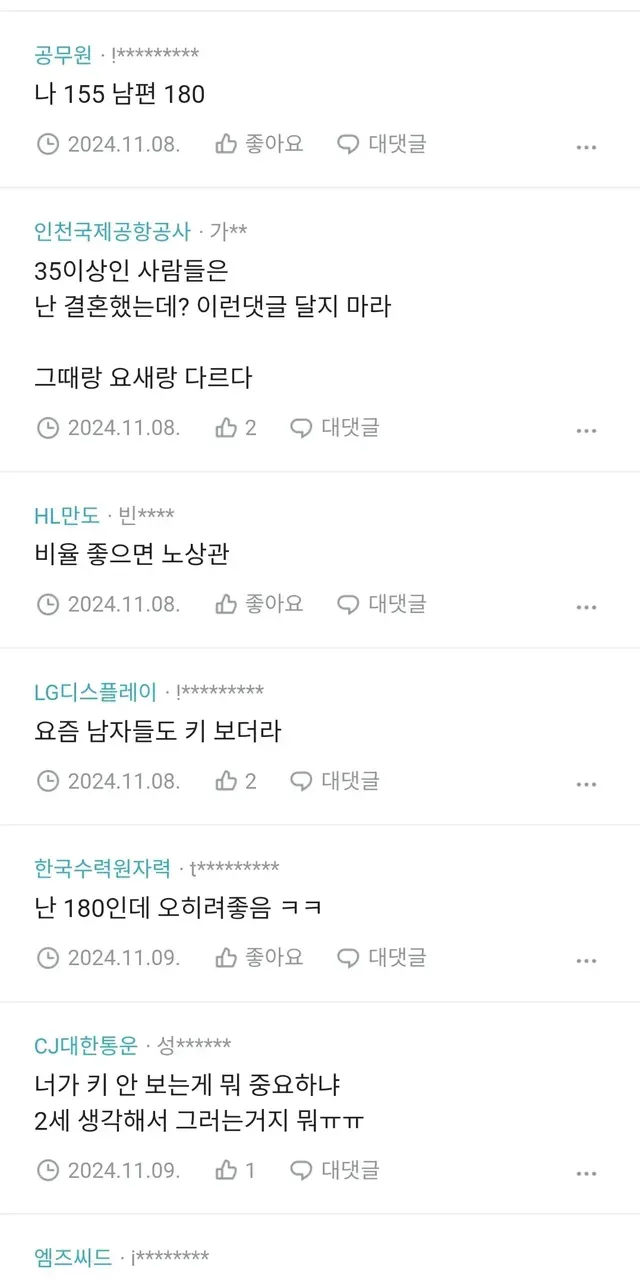The image size is (640, 1280).
Task: Open more options on the HL만도 comment
Action: [x=586, y=607]
